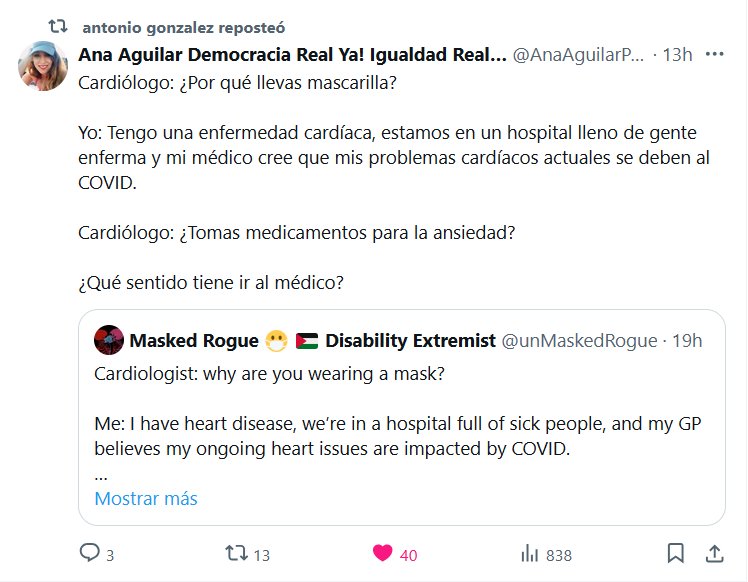
Task: Bookmark Ana Aguilar's post
Action: [675, 554]
